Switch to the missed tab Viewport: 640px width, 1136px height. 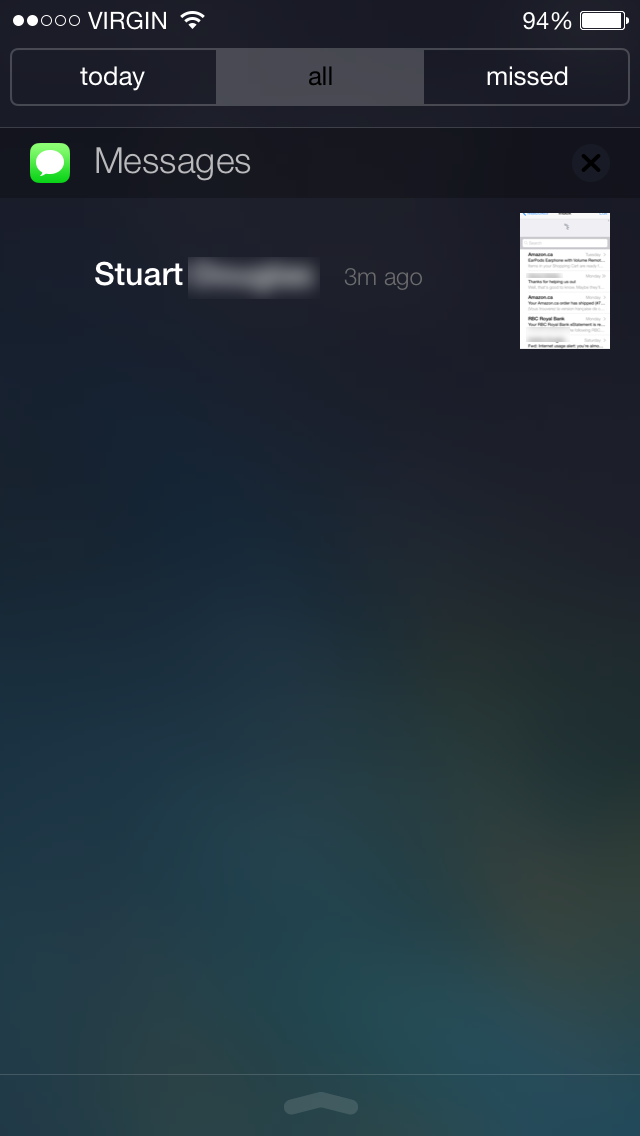pos(526,77)
